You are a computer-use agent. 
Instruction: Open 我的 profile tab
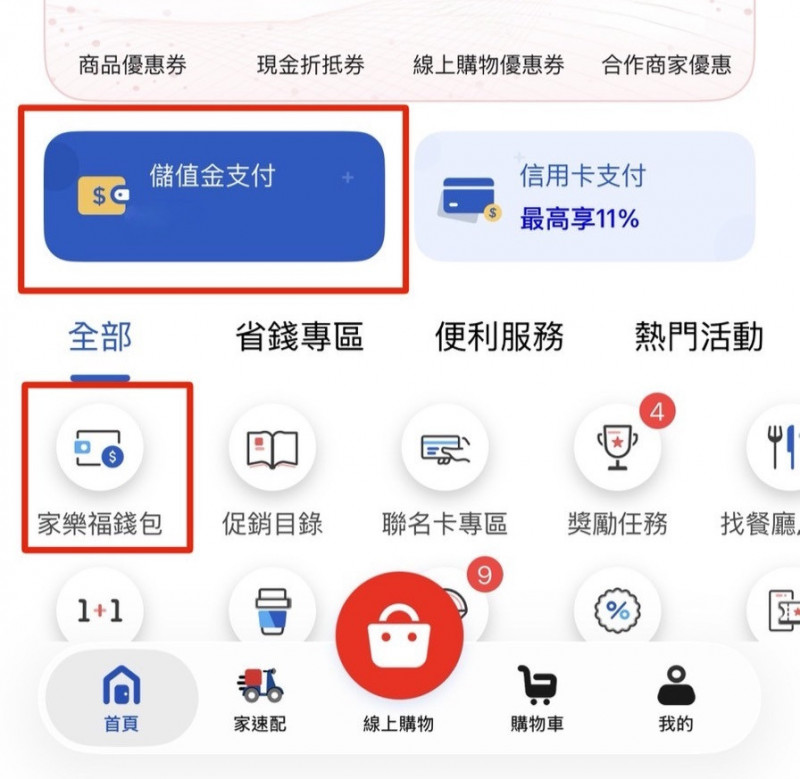click(x=676, y=698)
